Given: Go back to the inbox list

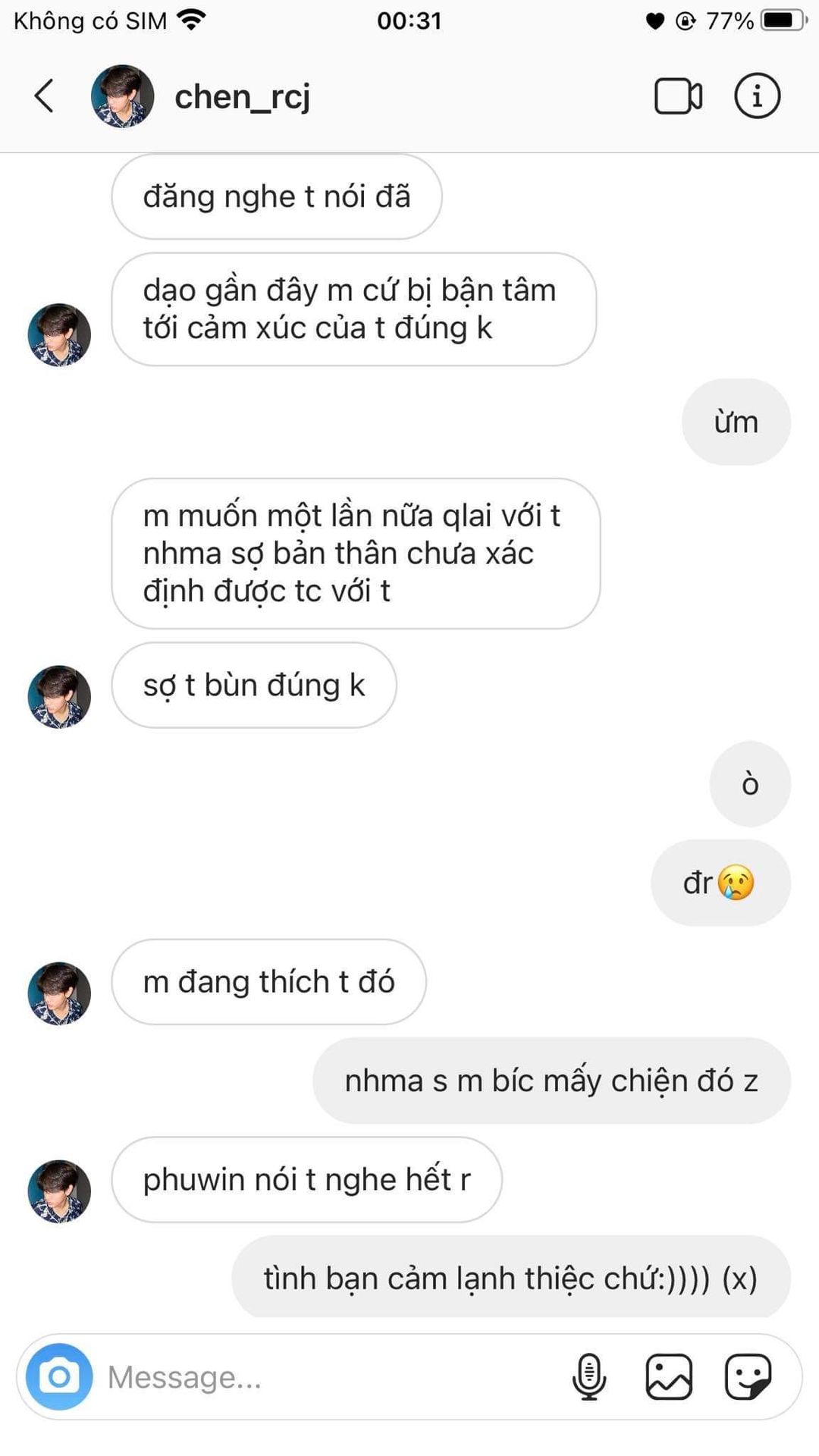Looking at the screenshot, I should click(44, 96).
